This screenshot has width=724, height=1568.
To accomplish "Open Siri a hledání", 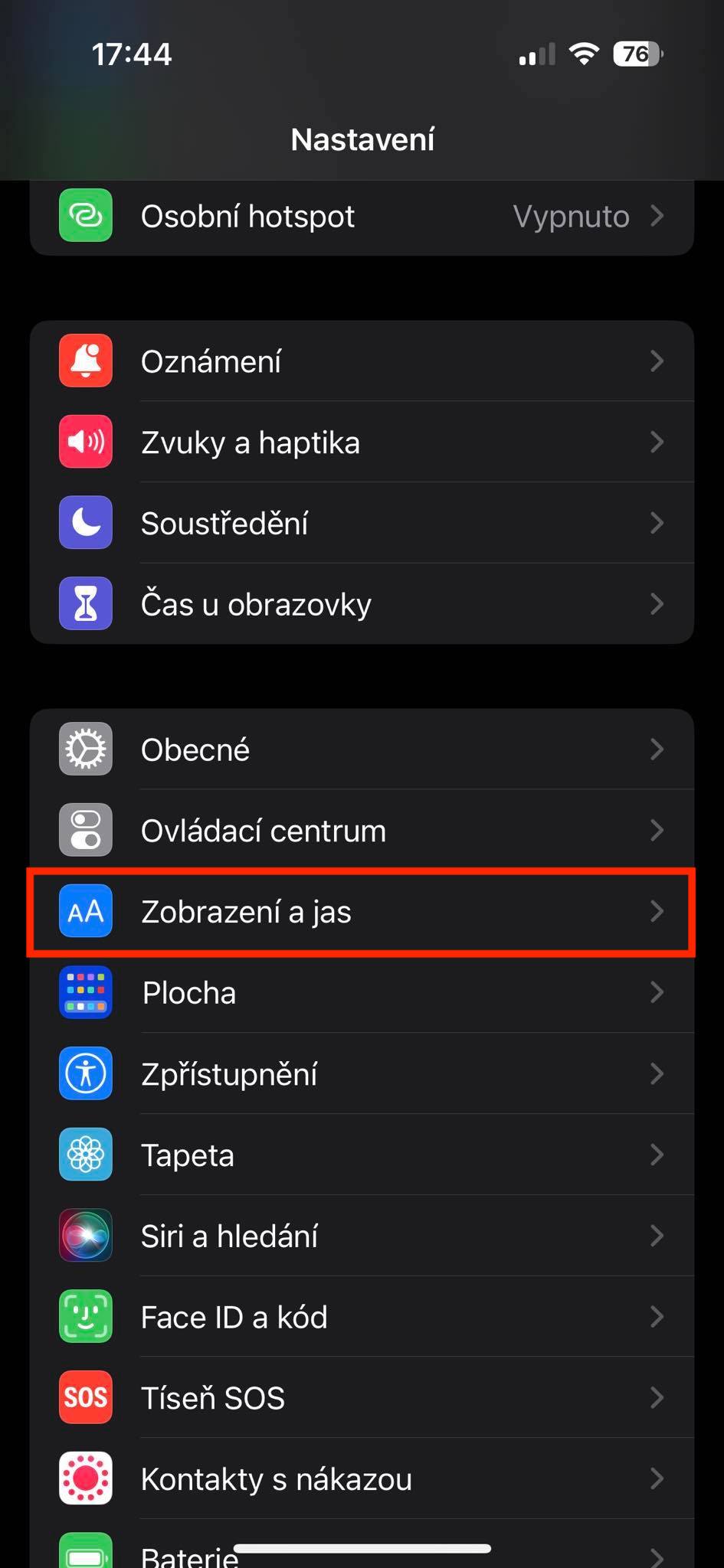I will [x=362, y=1236].
